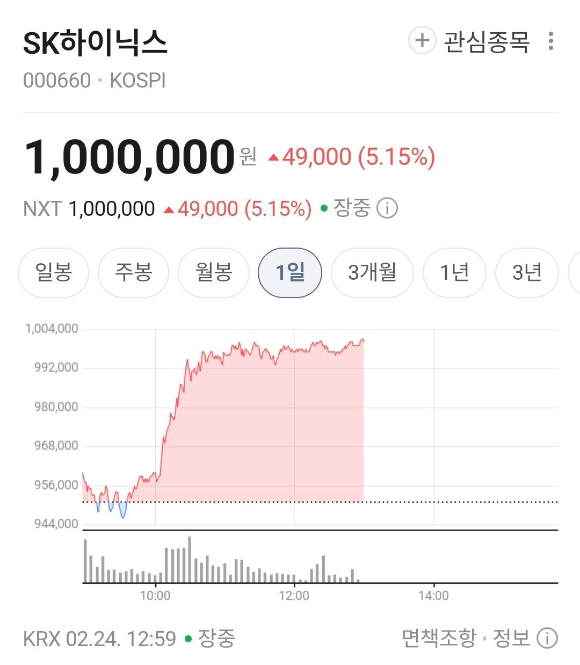Open the info icon beside NXT 장중

[x=387, y=209]
